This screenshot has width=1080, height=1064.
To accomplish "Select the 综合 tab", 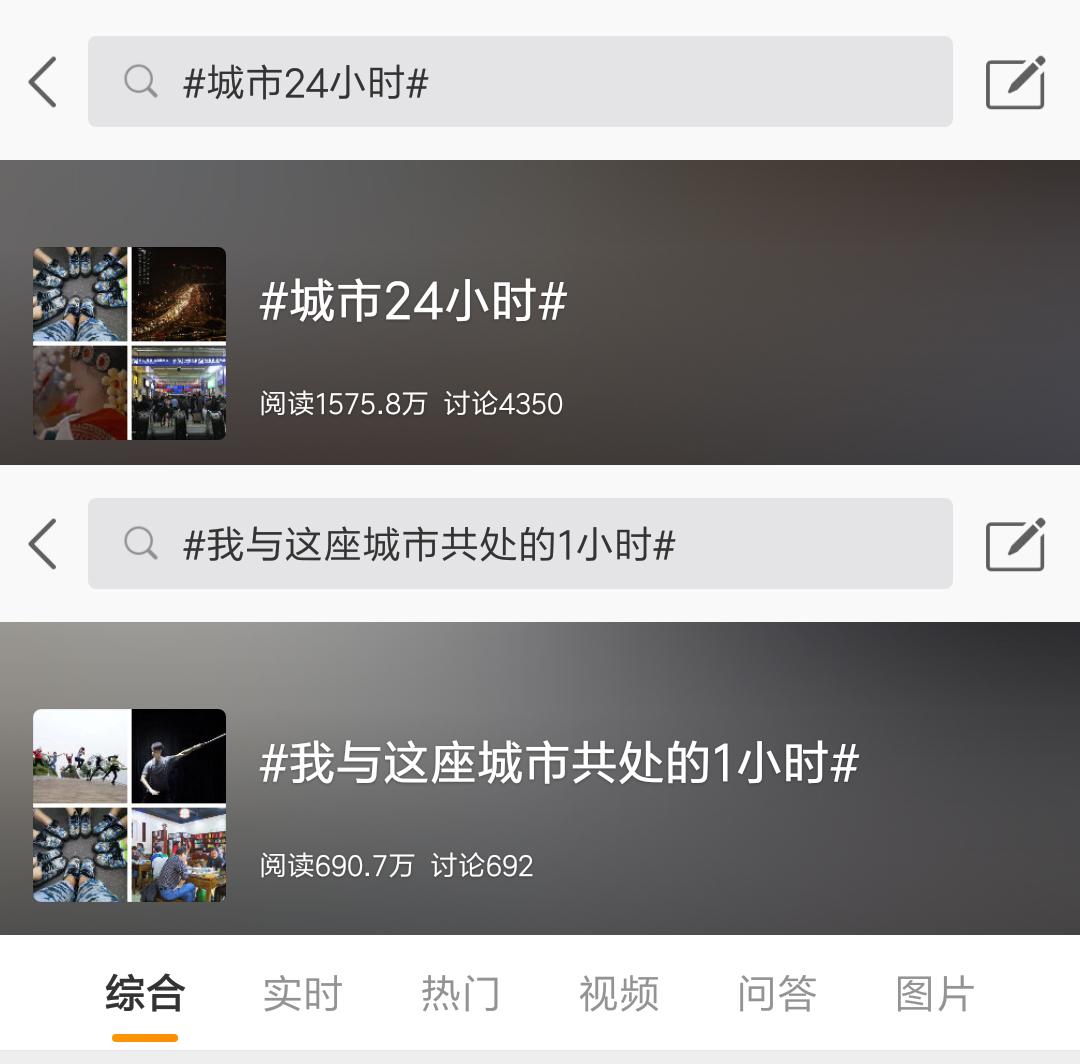I will point(145,994).
